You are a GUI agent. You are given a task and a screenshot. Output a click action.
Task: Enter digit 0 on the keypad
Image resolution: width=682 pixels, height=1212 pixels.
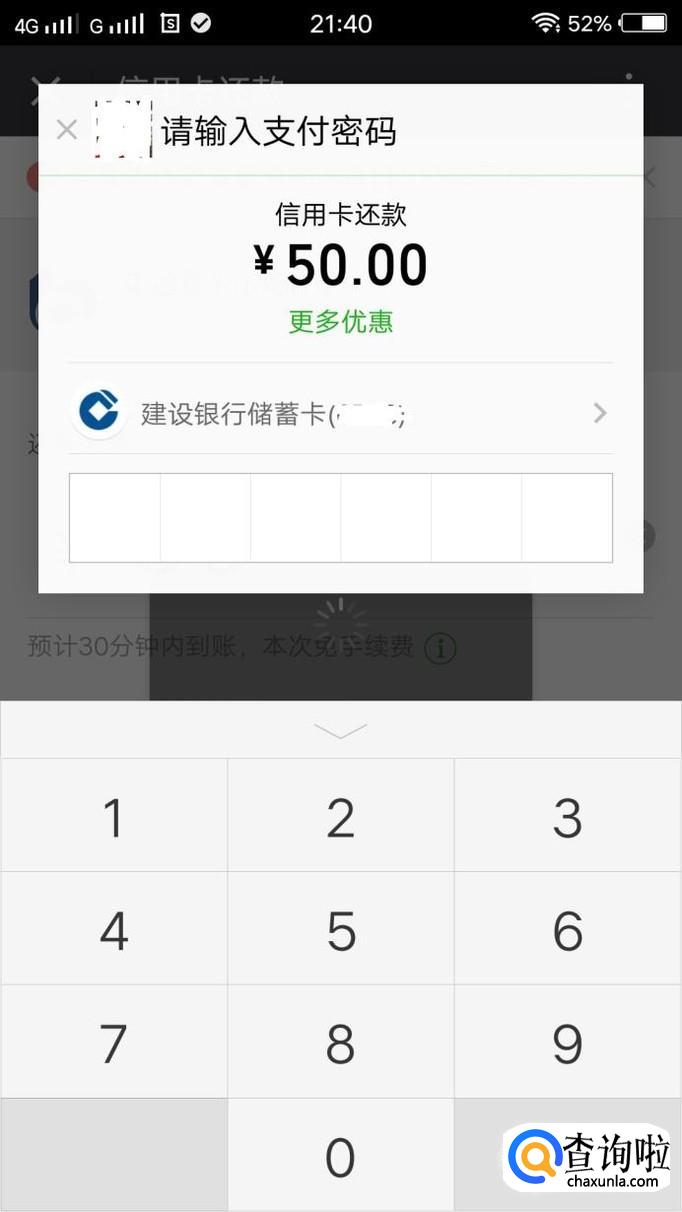tap(341, 1157)
